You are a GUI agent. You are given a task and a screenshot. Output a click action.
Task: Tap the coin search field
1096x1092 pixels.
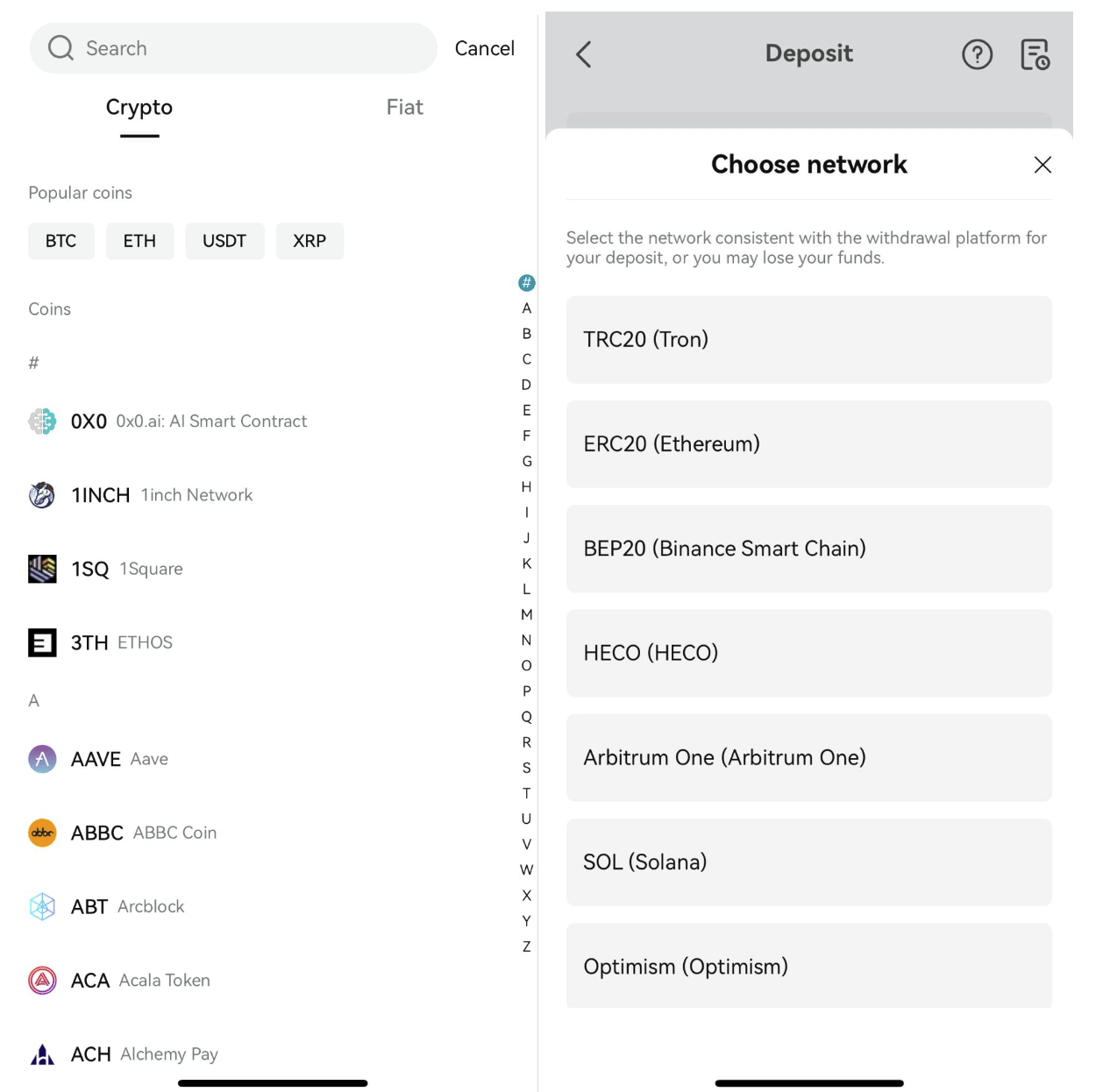click(x=233, y=48)
